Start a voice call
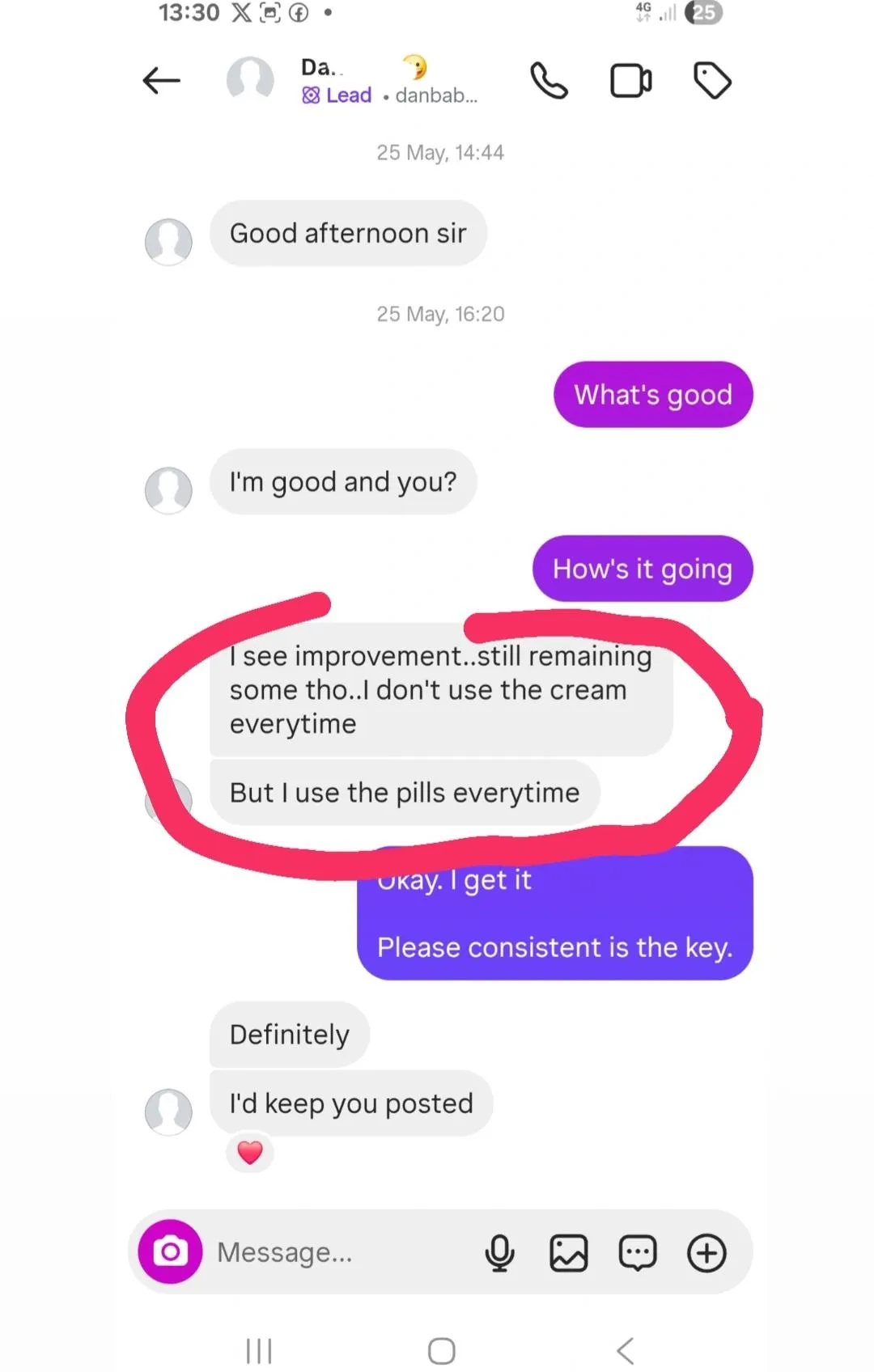874x1372 pixels. [x=549, y=80]
